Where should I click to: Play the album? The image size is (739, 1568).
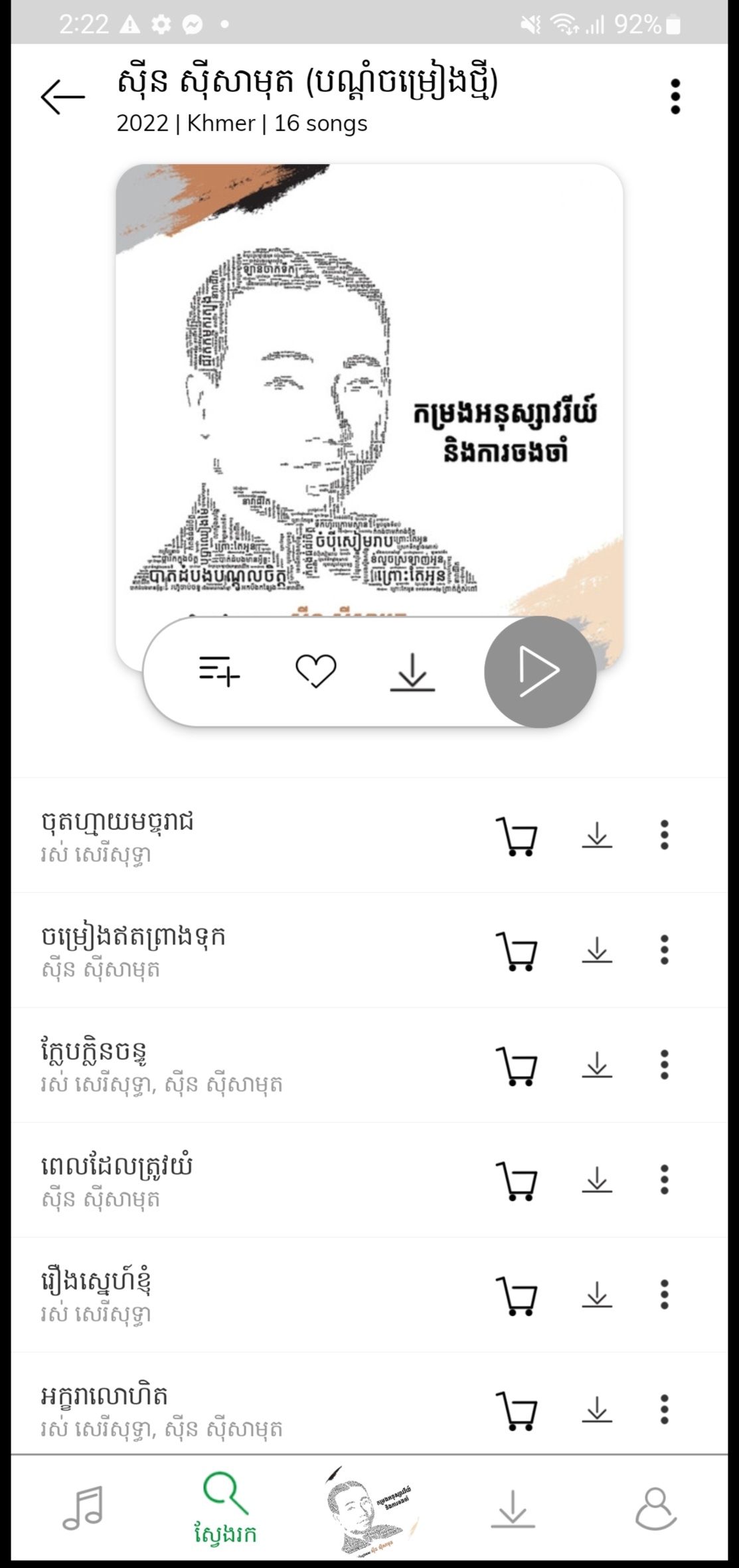(x=540, y=671)
